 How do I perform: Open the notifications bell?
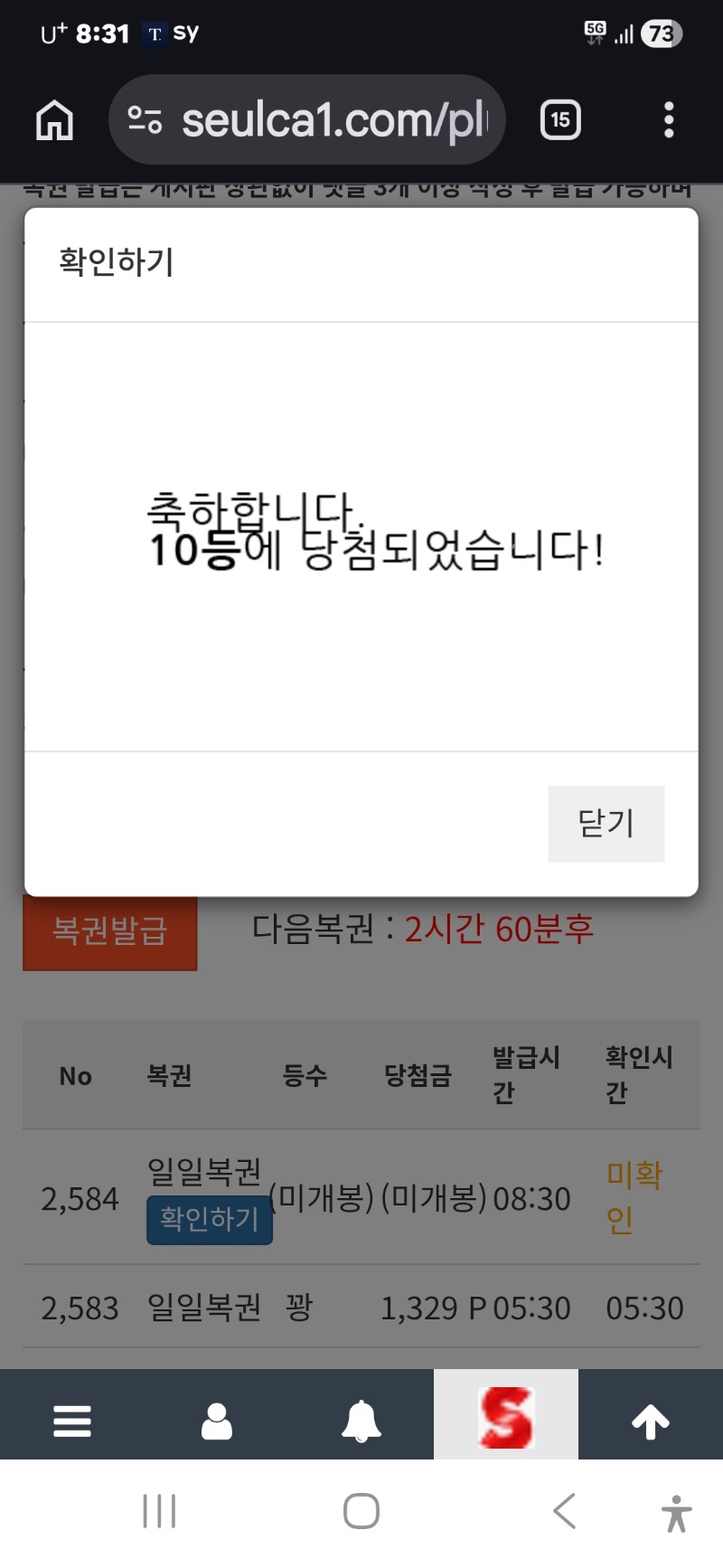361,1421
